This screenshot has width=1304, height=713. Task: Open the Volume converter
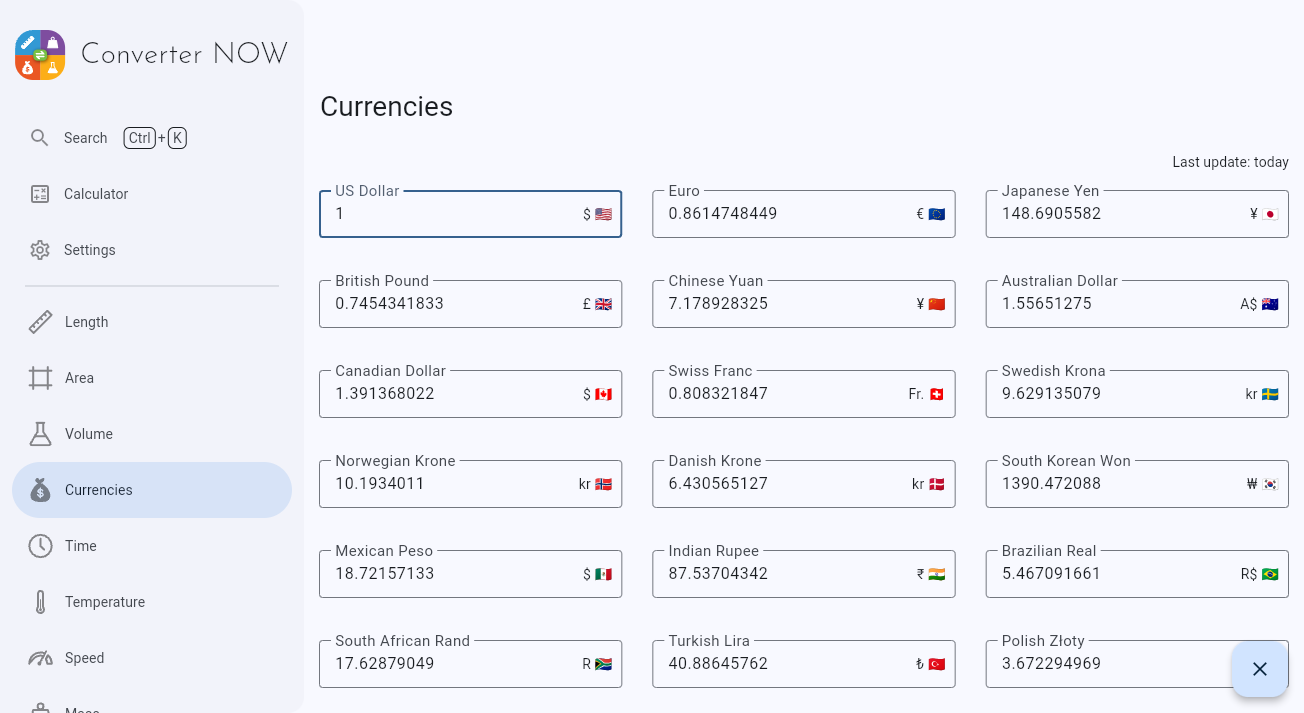click(88, 434)
